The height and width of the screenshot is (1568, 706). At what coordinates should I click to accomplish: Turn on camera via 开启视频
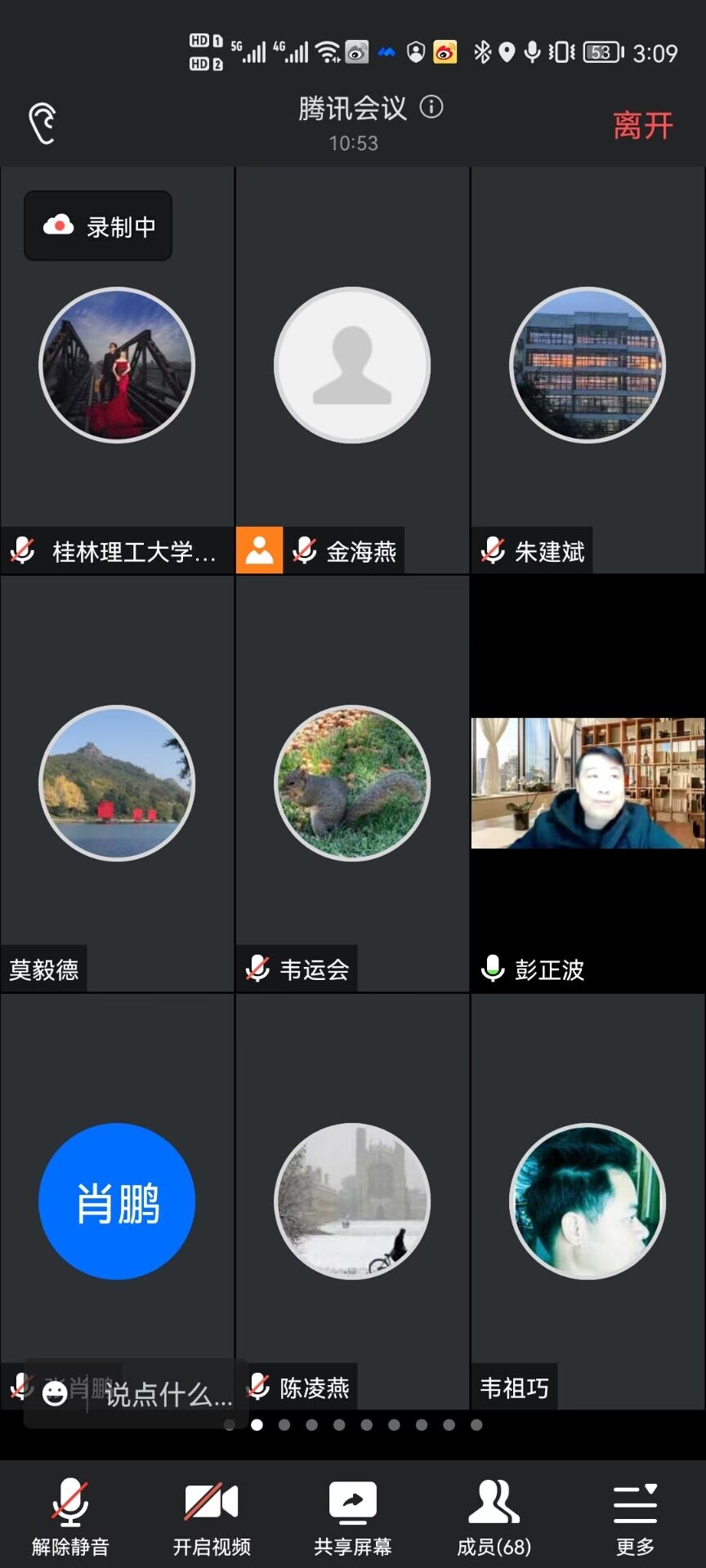click(x=212, y=1517)
